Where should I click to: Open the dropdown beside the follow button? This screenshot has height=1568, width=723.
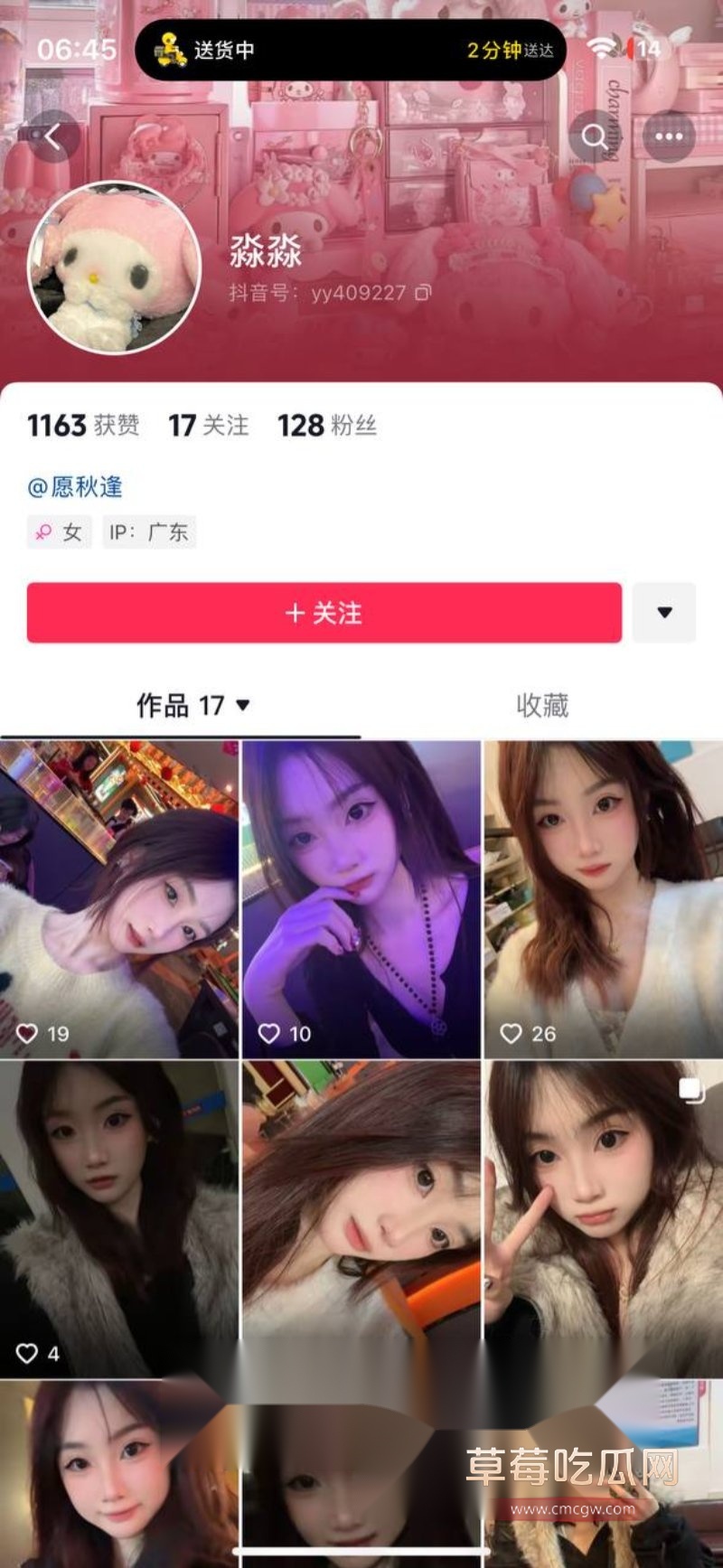(x=665, y=613)
